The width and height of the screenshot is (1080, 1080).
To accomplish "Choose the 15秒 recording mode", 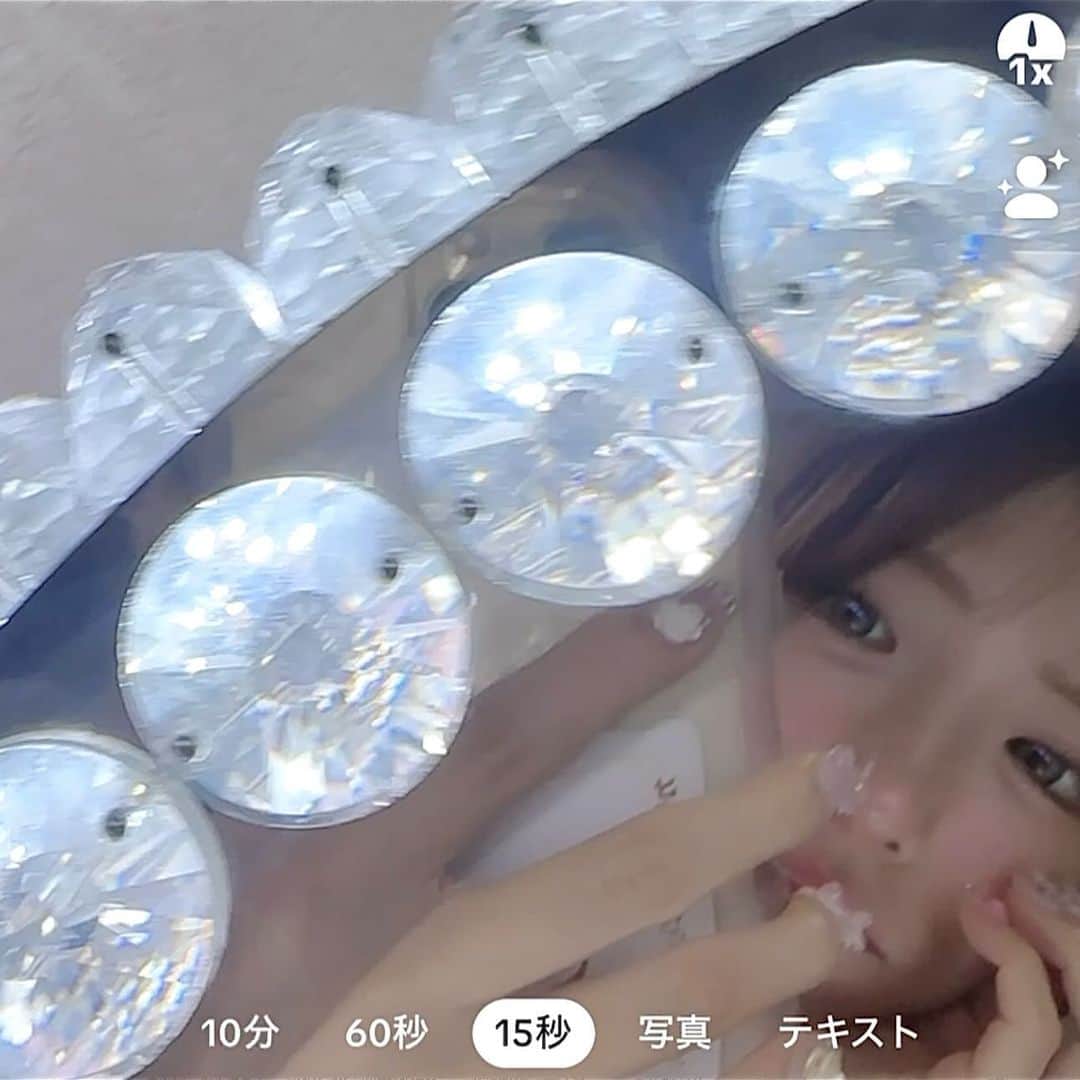I will [533, 1032].
